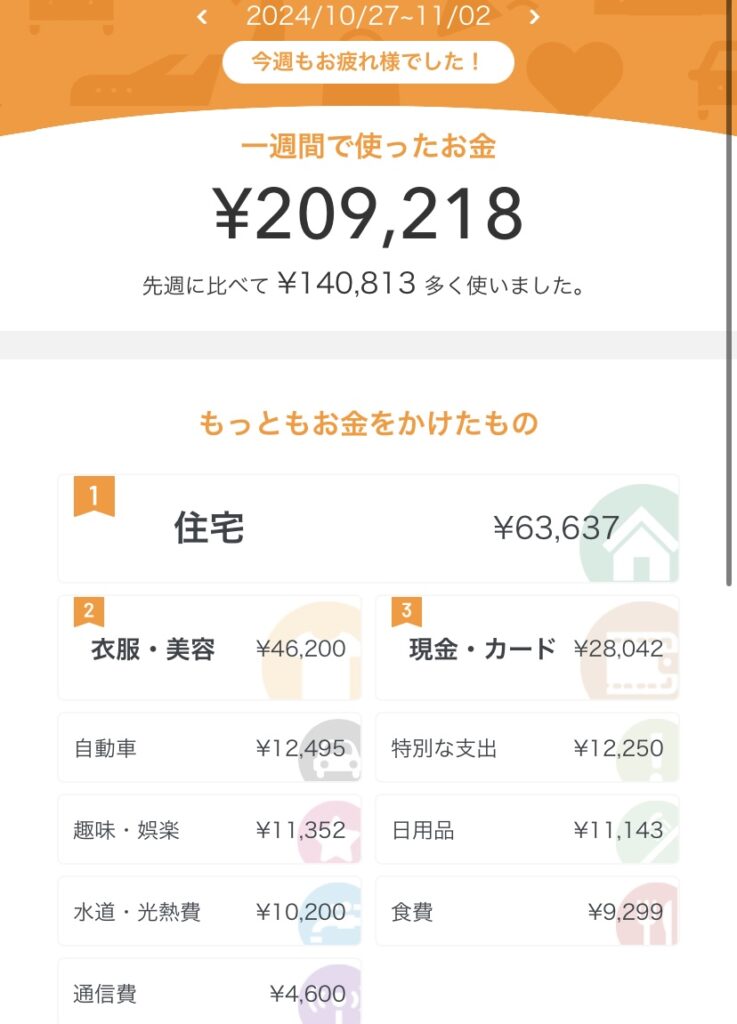View 現金・カード spending details
737x1024 pixels.
click(x=527, y=648)
